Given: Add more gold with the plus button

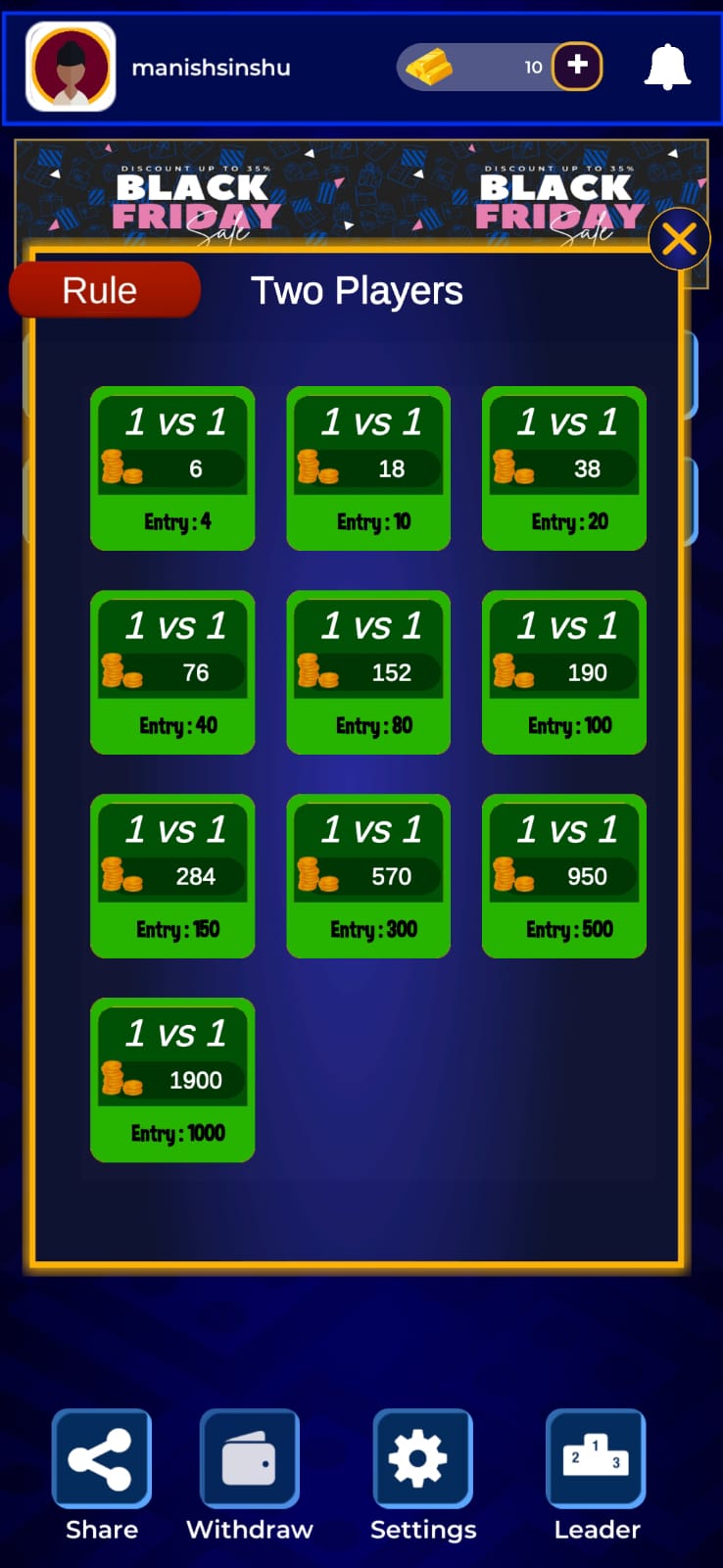Looking at the screenshot, I should (x=577, y=67).
